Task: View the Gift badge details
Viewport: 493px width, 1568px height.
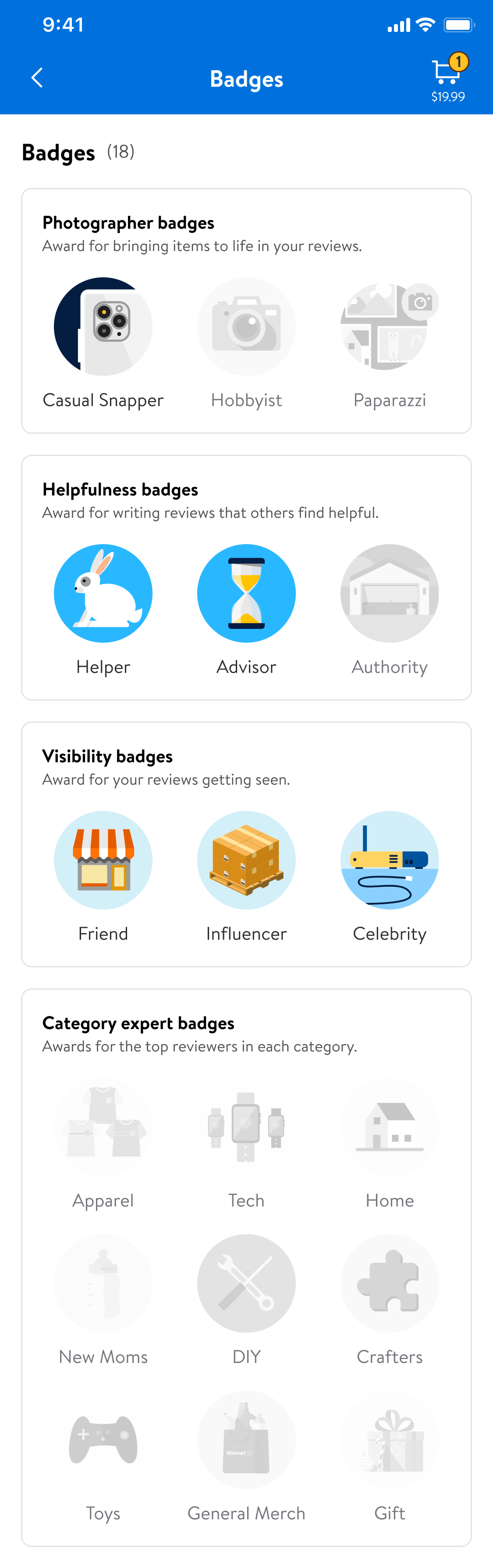Action: (390, 1440)
